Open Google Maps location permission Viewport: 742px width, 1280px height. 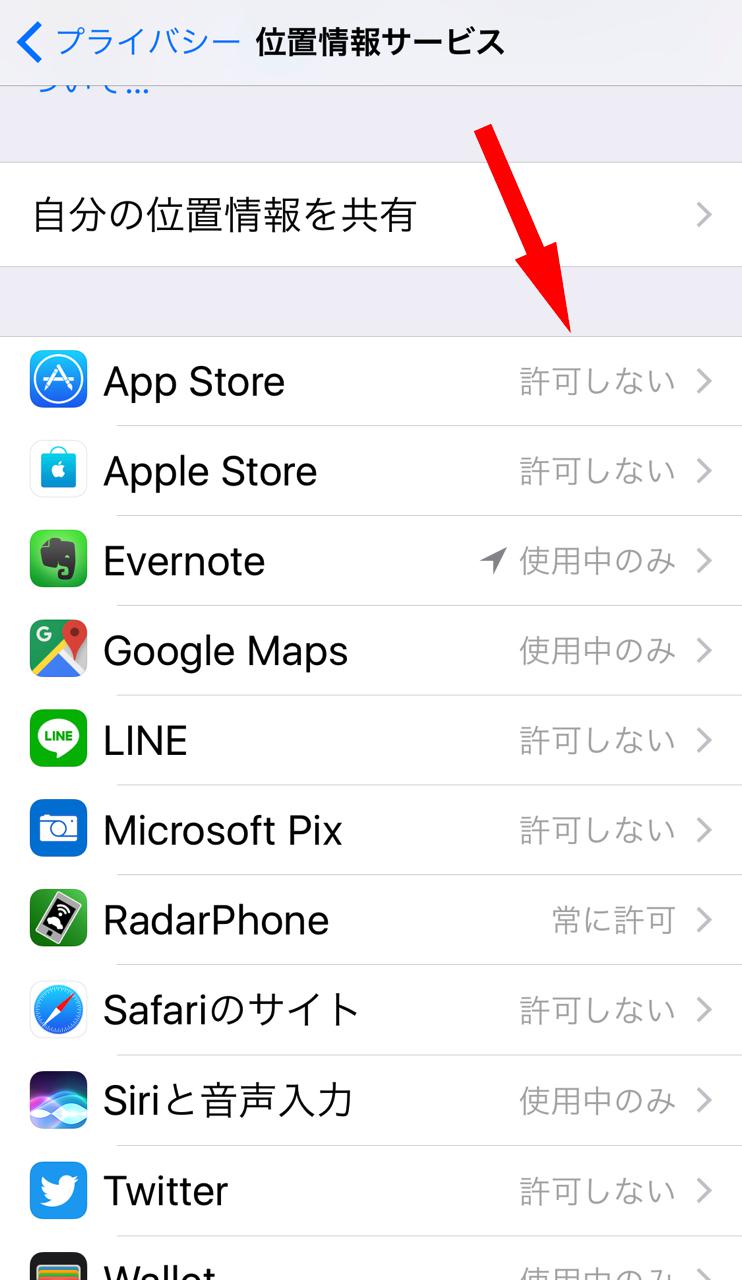coord(371,651)
